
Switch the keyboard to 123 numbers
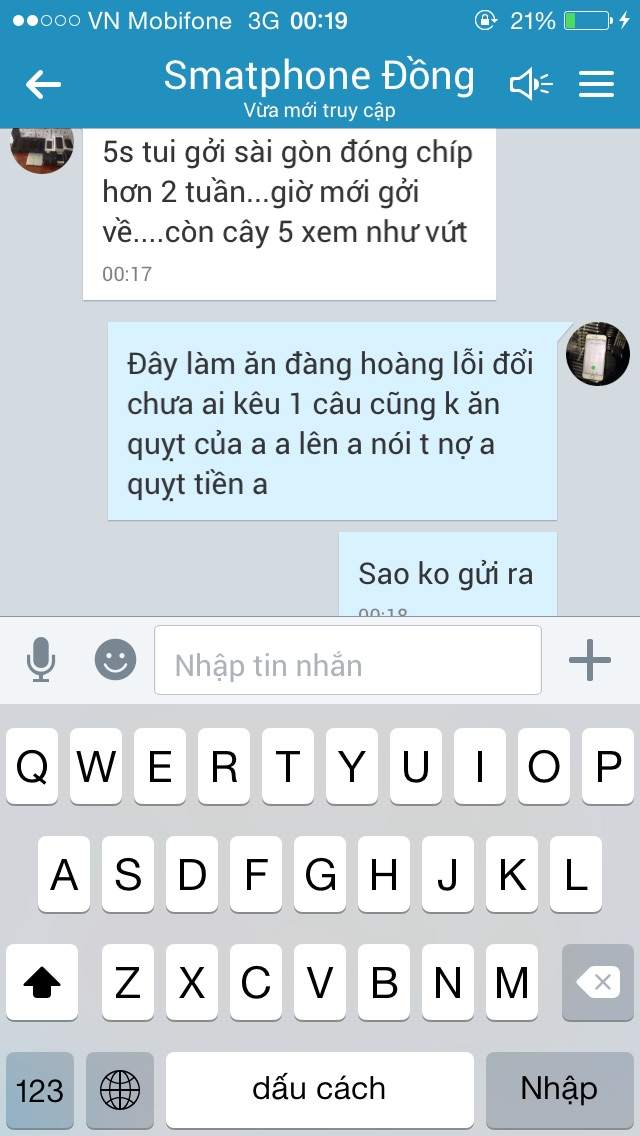pyautogui.click(x=40, y=1090)
